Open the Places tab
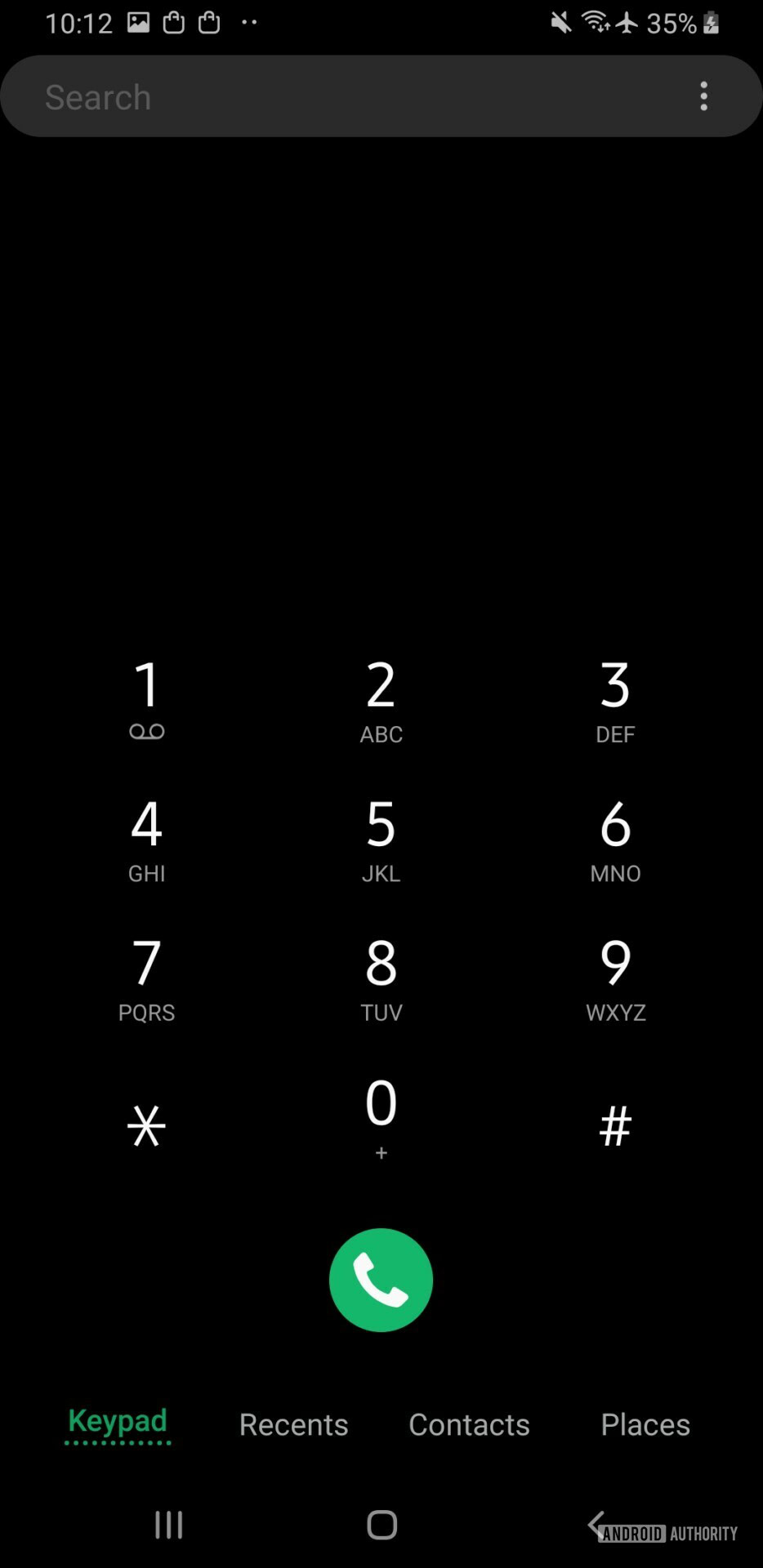The image size is (763, 1568). 645,1424
